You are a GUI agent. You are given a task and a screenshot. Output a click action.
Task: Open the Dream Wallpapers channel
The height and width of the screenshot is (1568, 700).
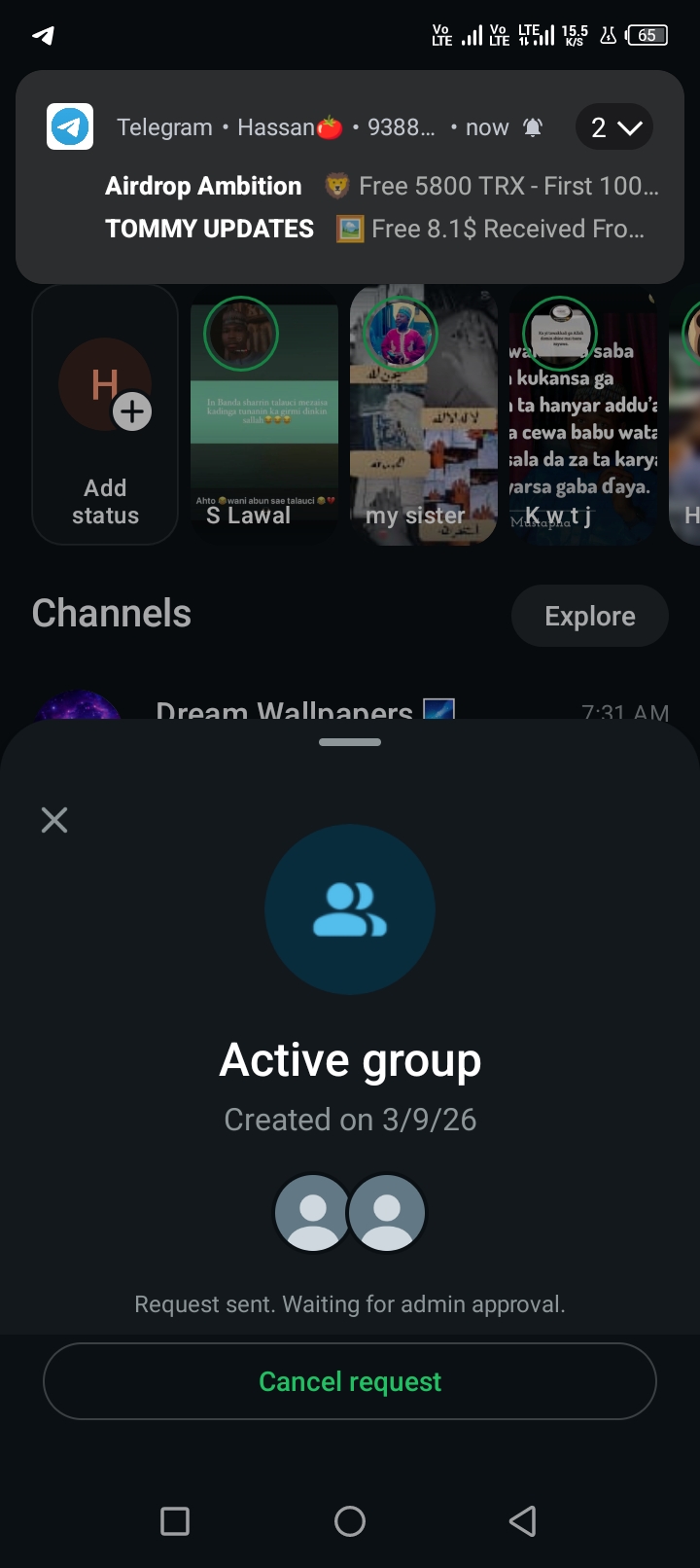point(284,709)
